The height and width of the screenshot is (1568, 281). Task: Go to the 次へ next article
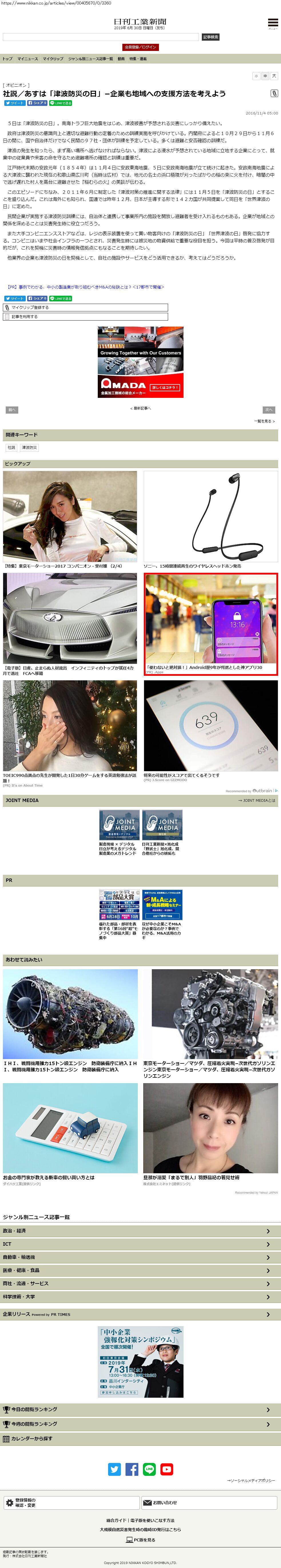coord(269,410)
